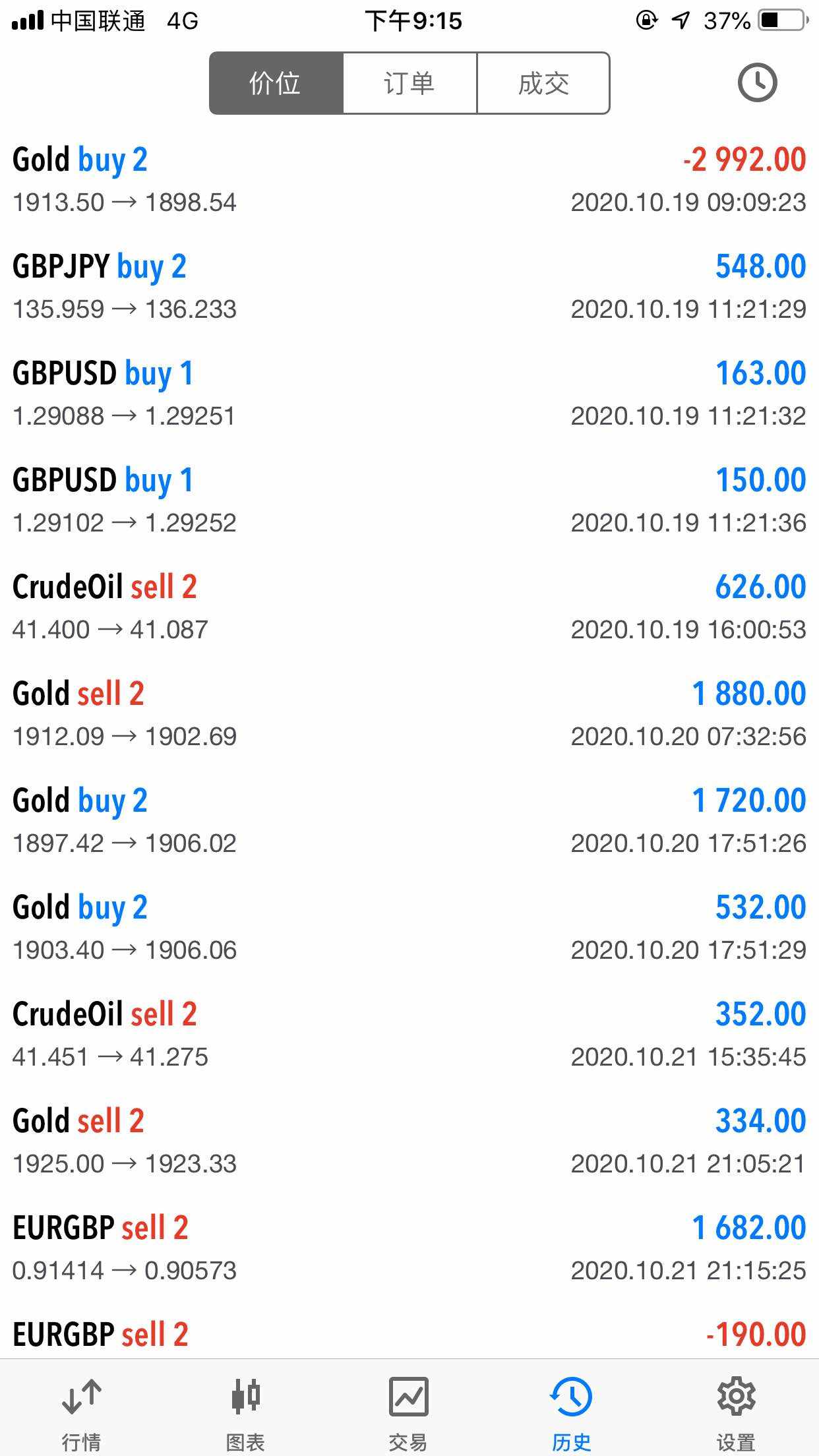Open Gold sell trade with 334.00 profit
The height and width of the screenshot is (1456, 819).
click(409, 1141)
